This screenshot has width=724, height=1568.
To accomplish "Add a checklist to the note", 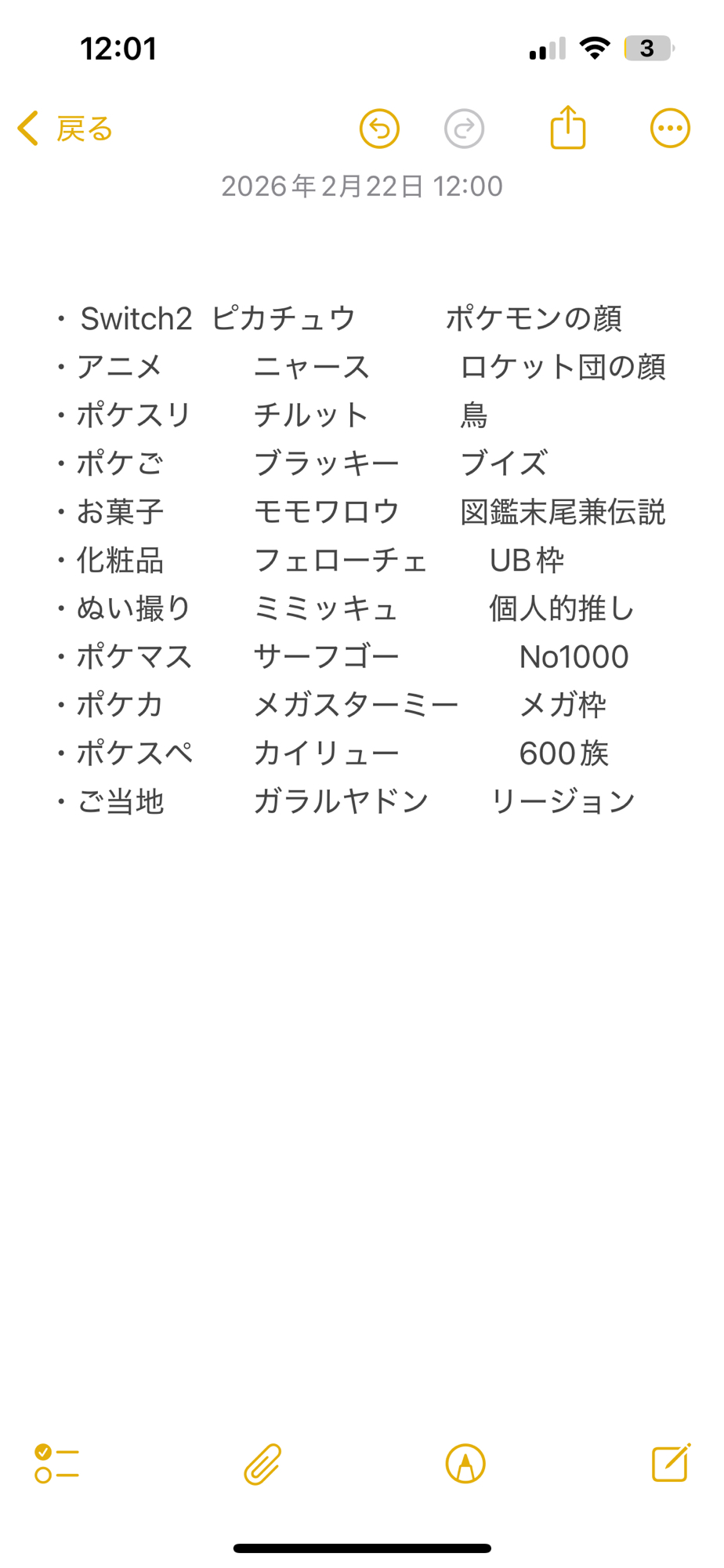I will (x=57, y=1463).
